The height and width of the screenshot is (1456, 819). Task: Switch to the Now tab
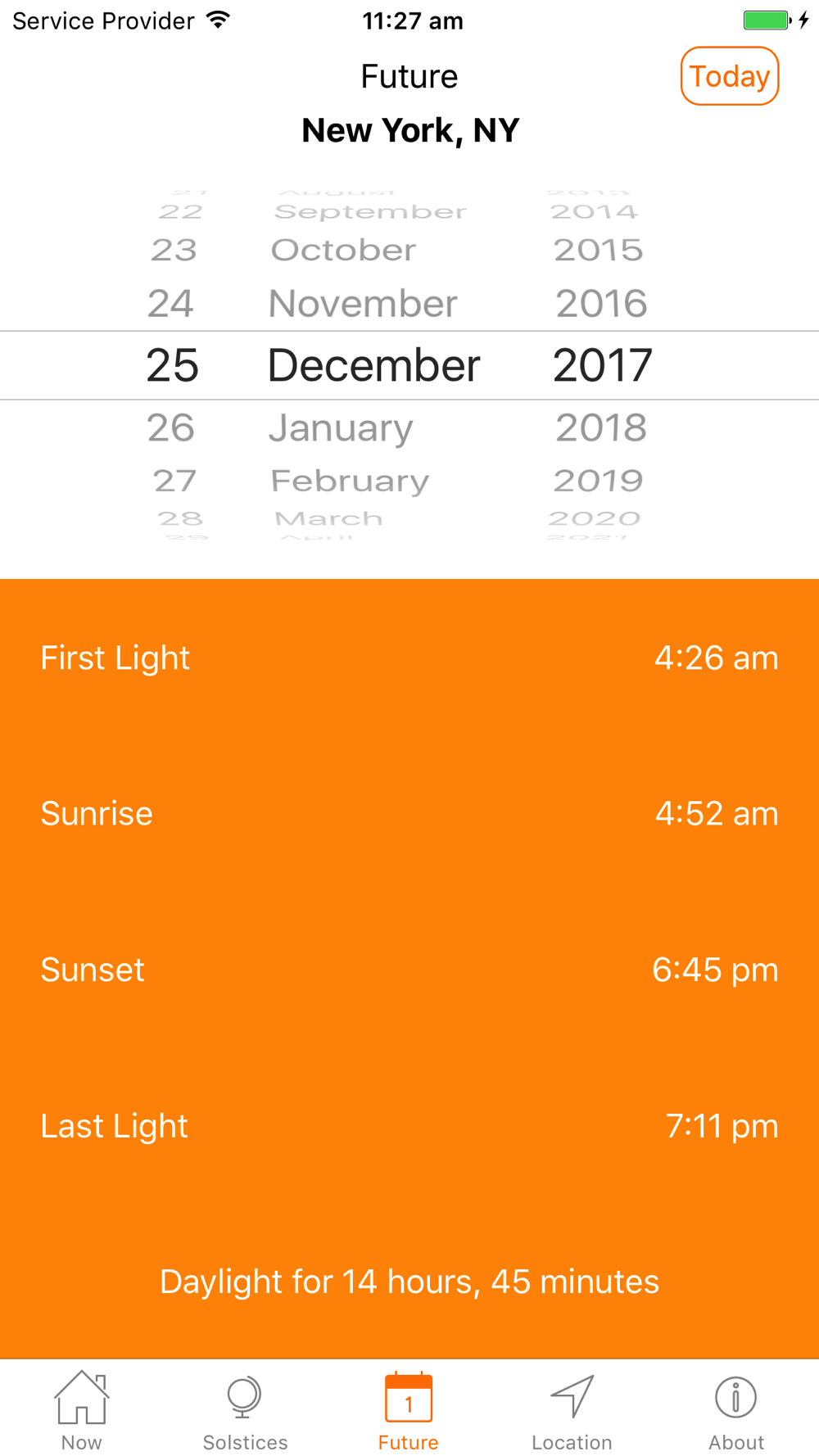coord(82,1411)
